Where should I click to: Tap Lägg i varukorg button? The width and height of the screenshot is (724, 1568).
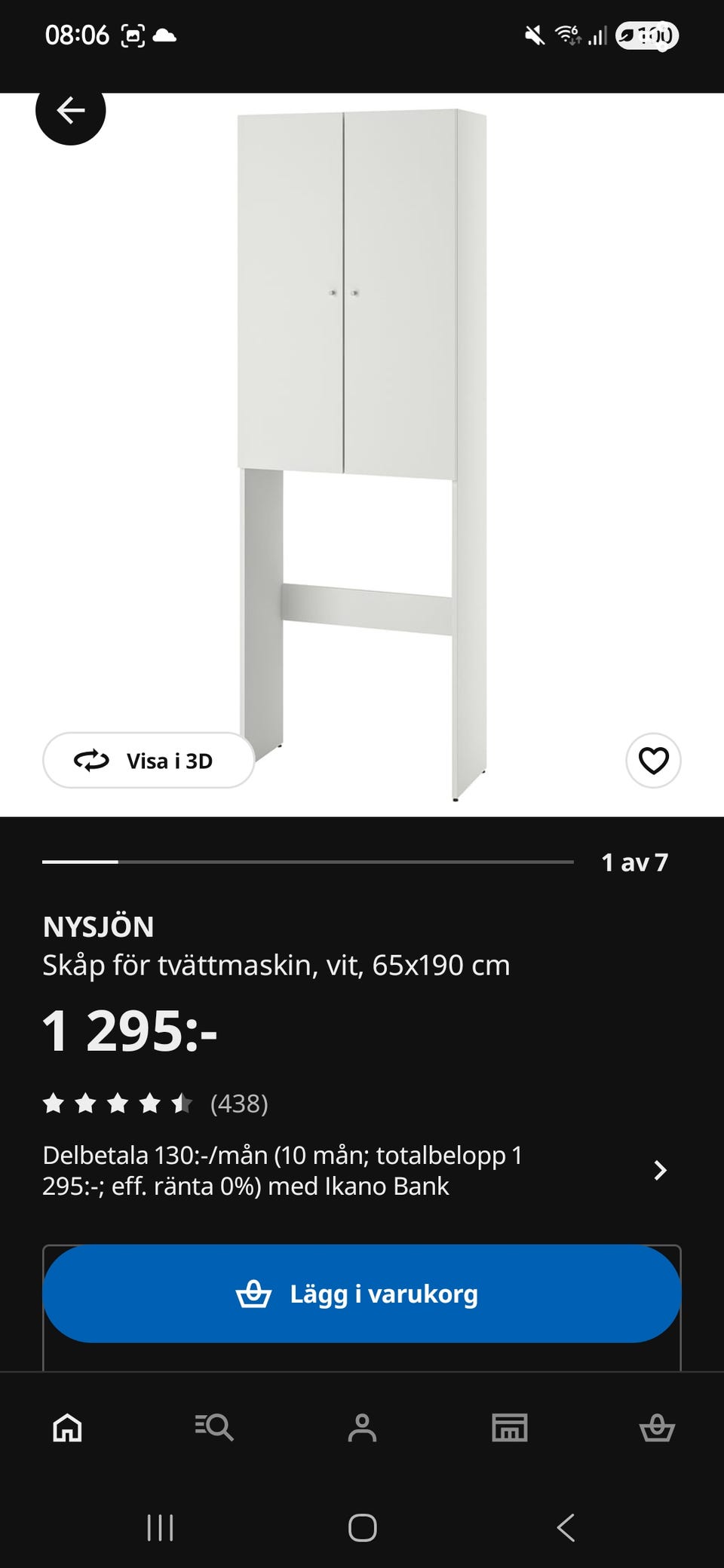pos(362,1294)
